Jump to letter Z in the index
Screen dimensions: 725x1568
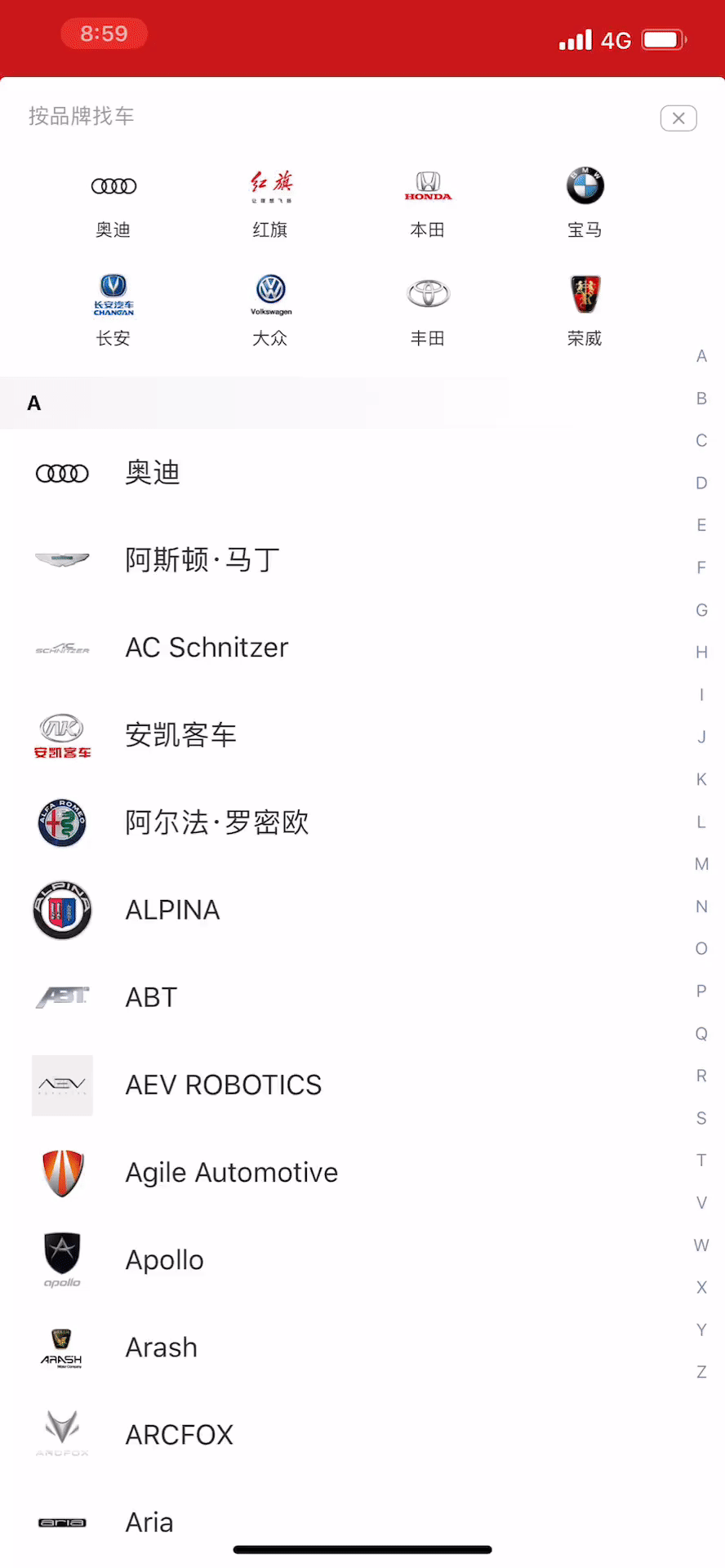pos(701,1372)
